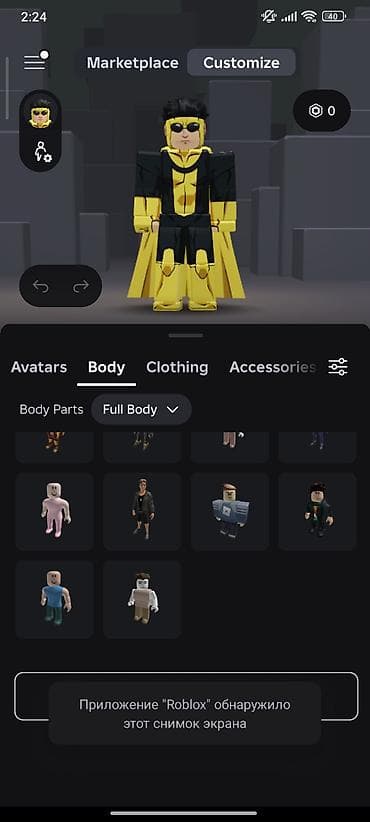Open avatar body type settings icon
The height and width of the screenshot is (822, 370).
[42, 152]
